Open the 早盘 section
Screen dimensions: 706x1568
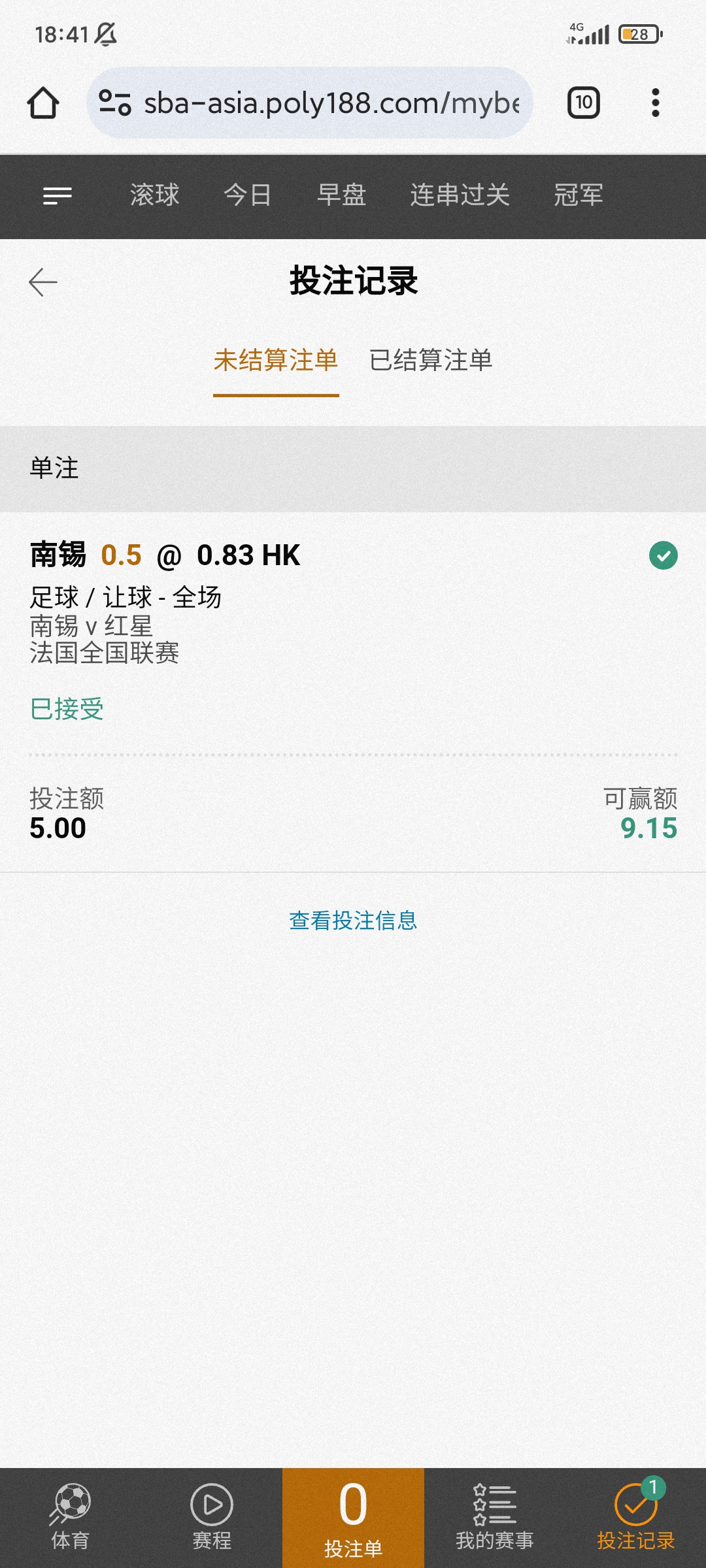[x=341, y=195]
